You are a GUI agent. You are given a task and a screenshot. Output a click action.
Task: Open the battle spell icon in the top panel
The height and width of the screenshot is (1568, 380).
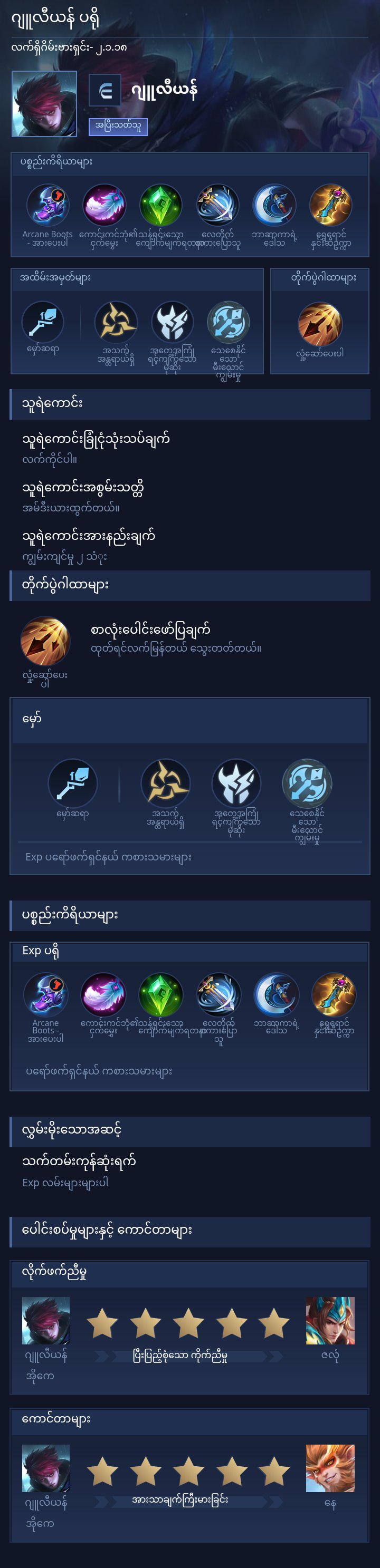pyautogui.click(x=320, y=324)
